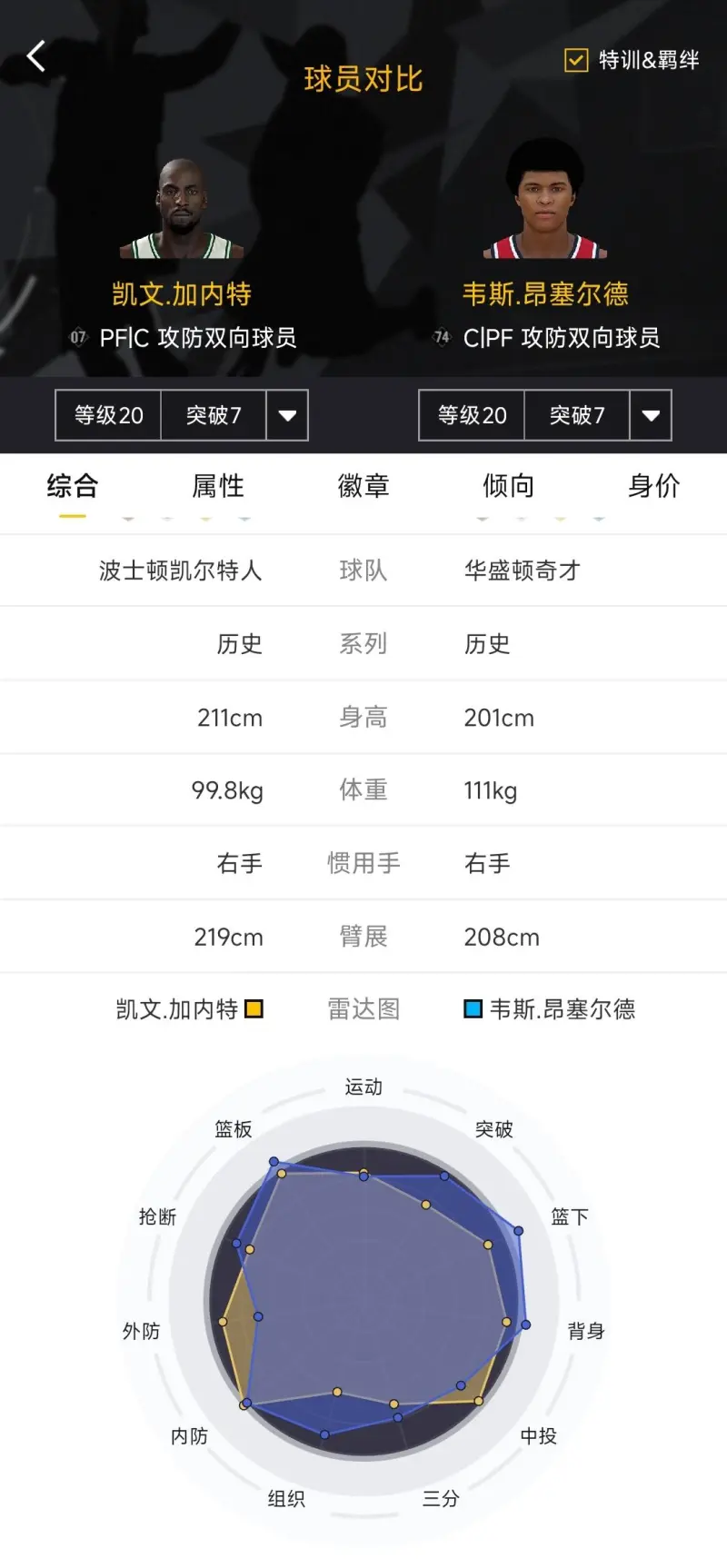Switch to the 属性 tab

click(x=218, y=486)
